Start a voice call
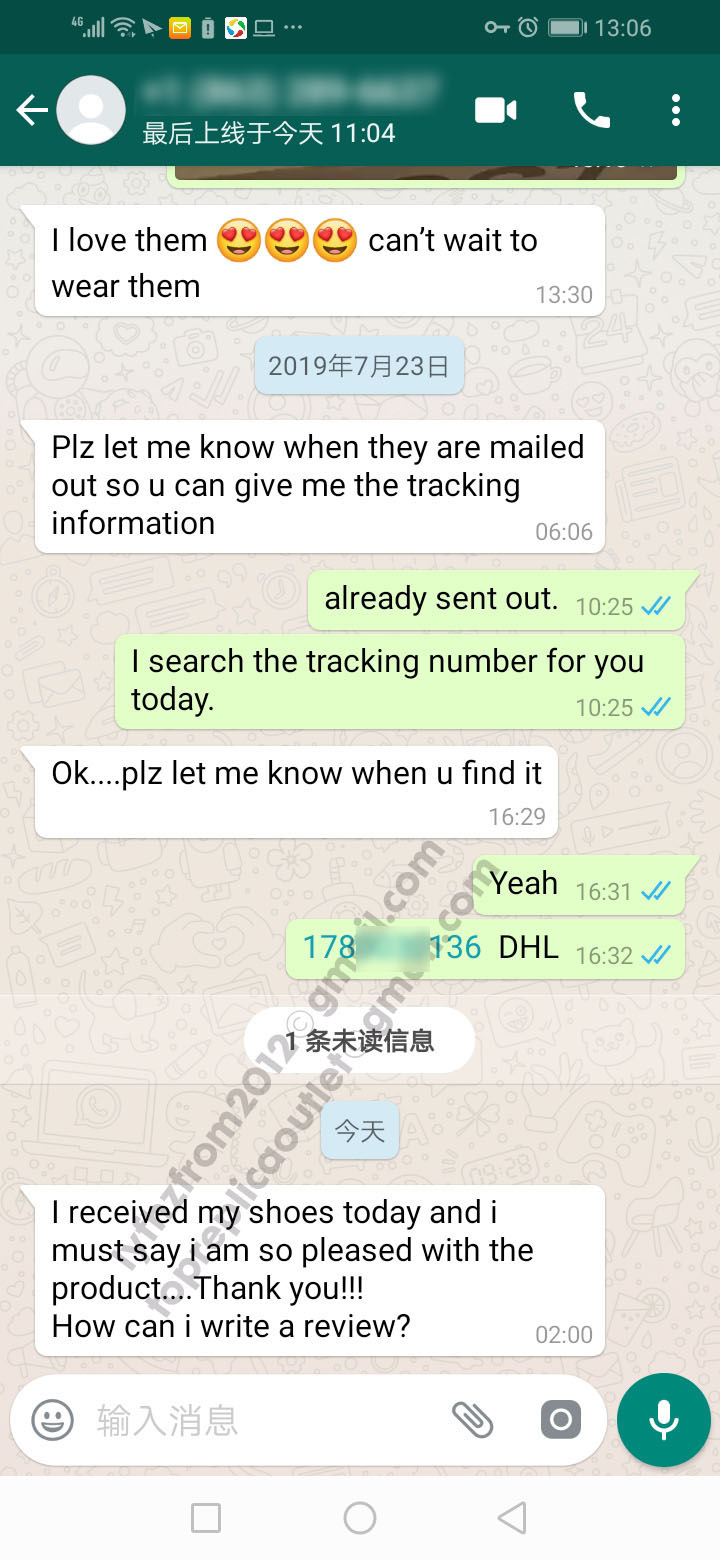This screenshot has height=1560, width=720. [591, 111]
